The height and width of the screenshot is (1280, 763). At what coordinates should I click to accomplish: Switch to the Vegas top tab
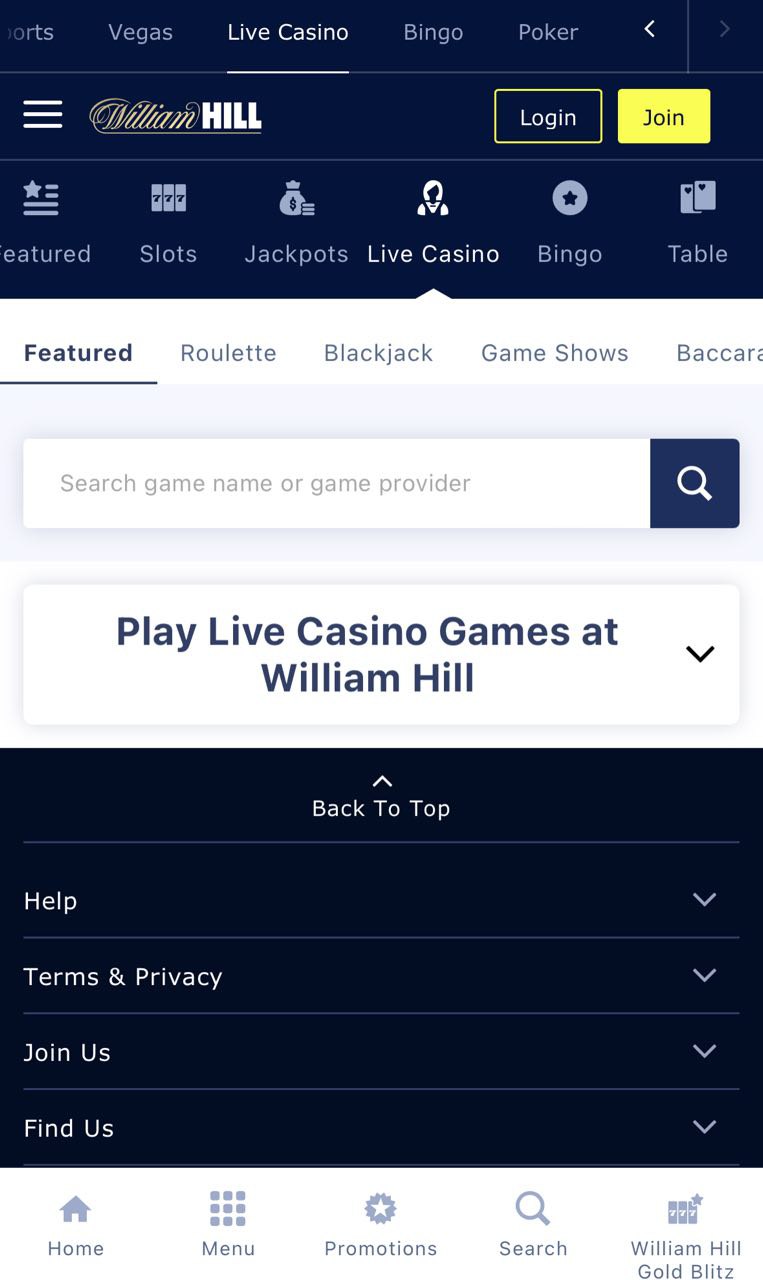coord(140,32)
